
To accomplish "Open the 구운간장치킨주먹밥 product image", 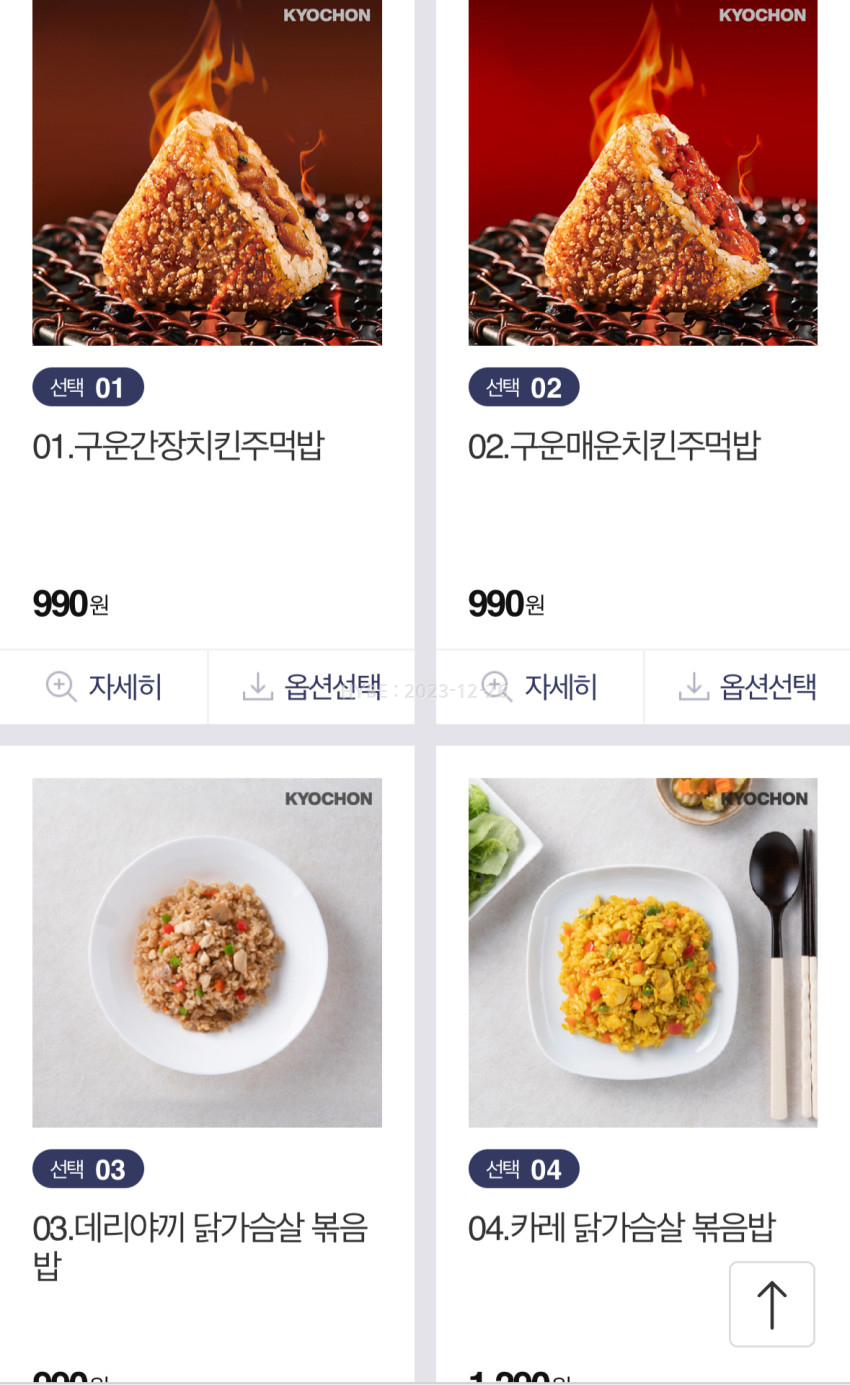I will coord(207,172).
